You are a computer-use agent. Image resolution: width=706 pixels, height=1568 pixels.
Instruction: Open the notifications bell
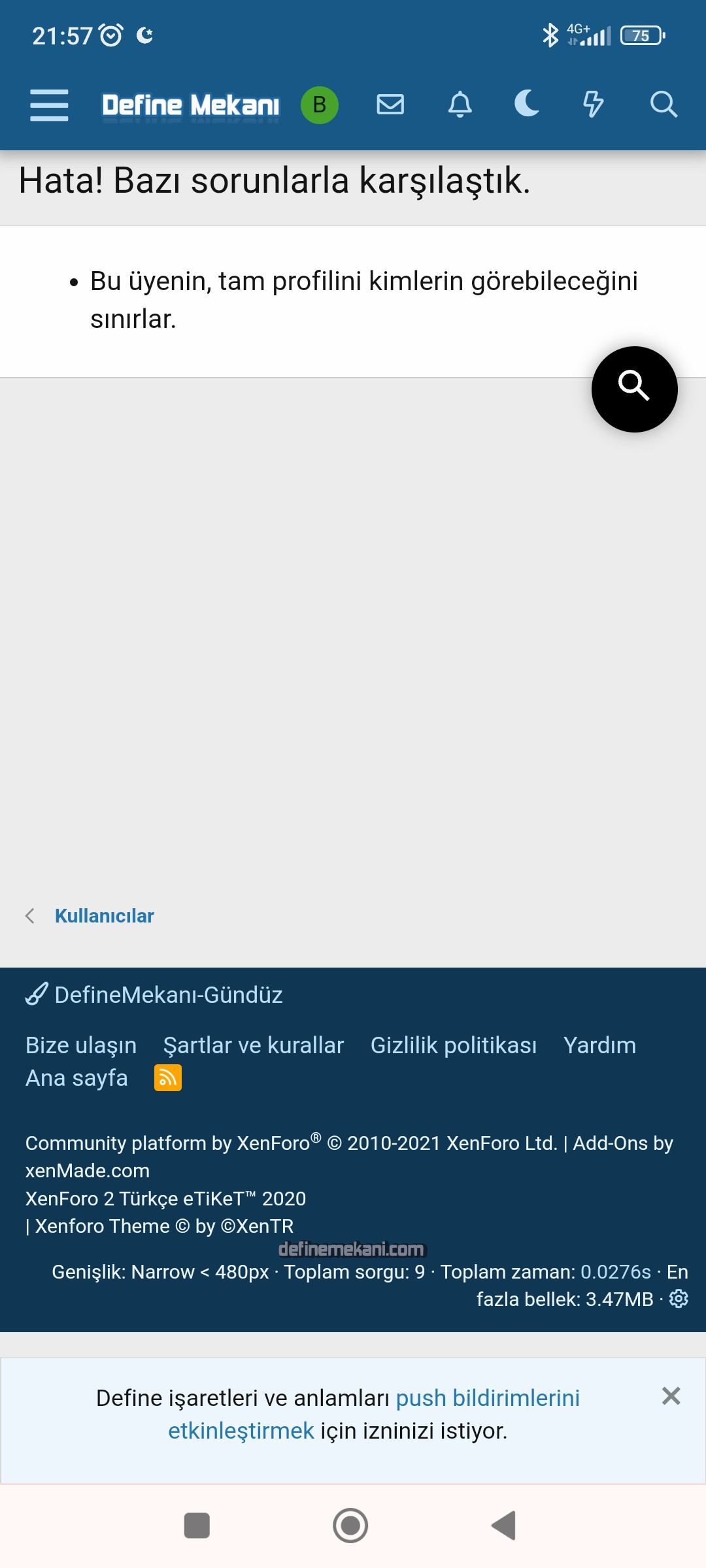tap(460, 105)
